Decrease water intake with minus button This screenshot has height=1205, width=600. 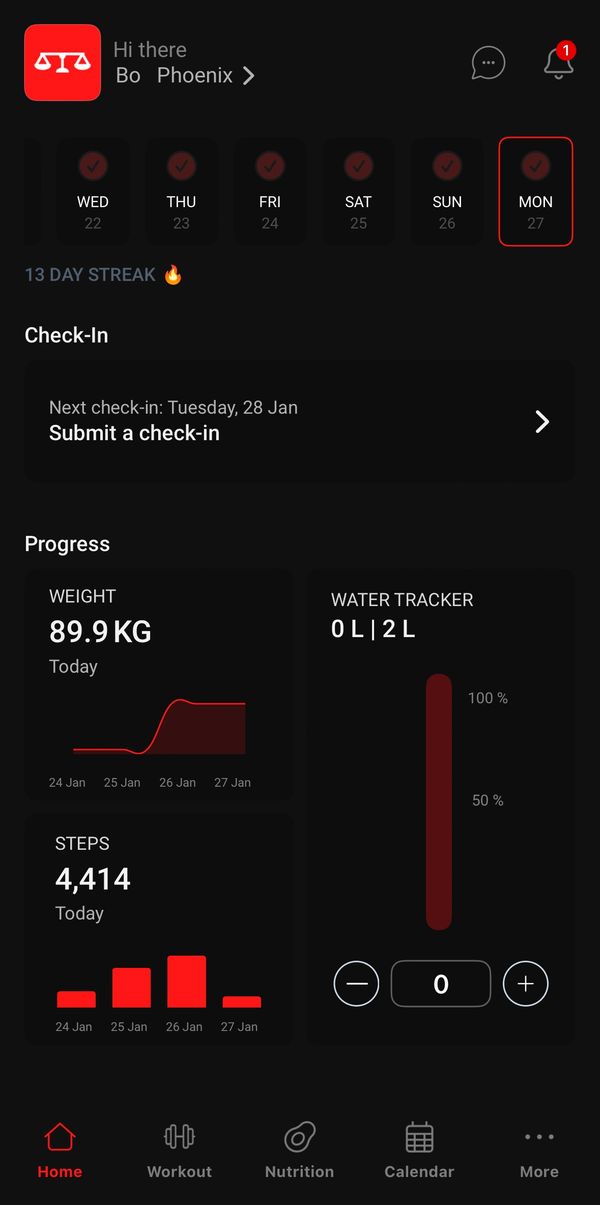pyautogui.click(x=356, y=984)
